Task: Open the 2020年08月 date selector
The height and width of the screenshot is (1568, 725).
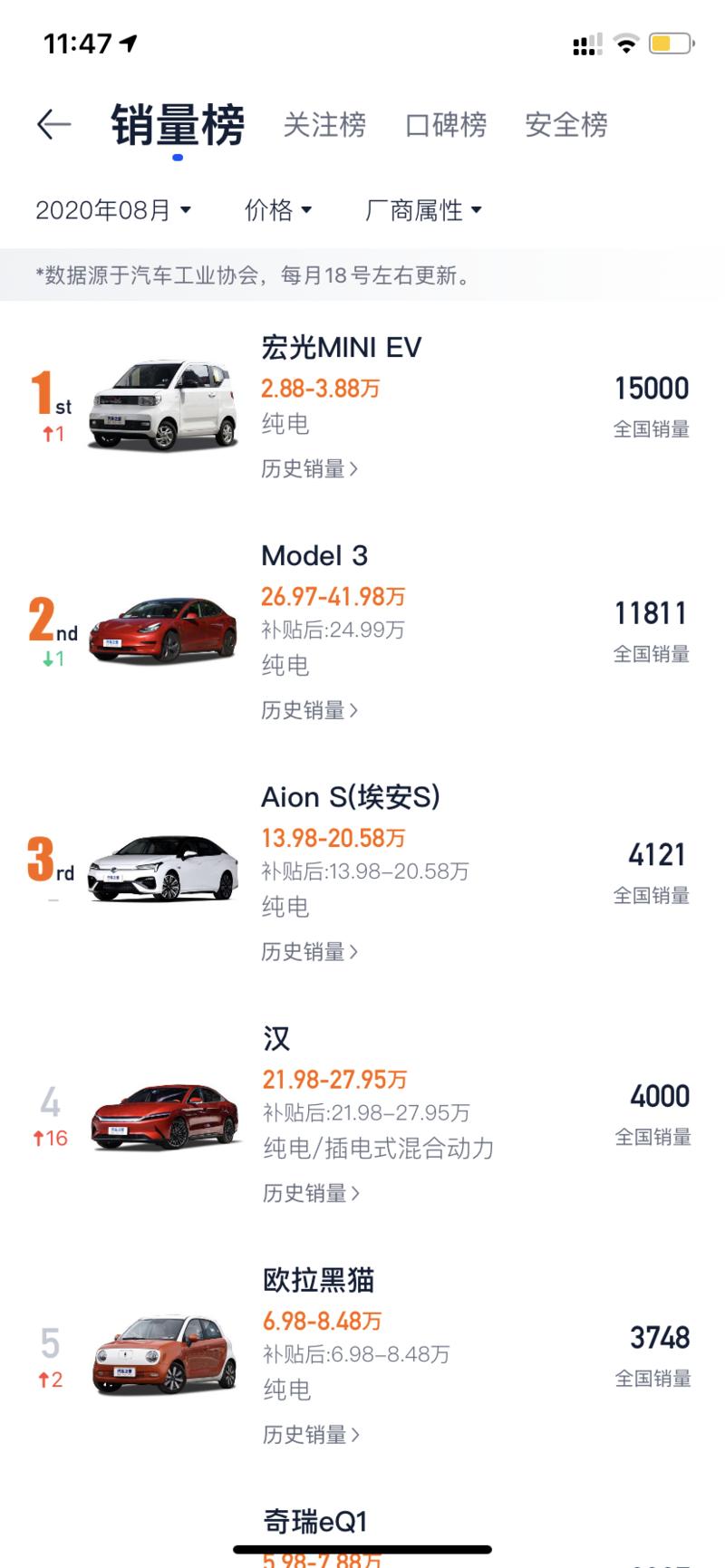Action: pyautogui.click(x=113, y=208)
